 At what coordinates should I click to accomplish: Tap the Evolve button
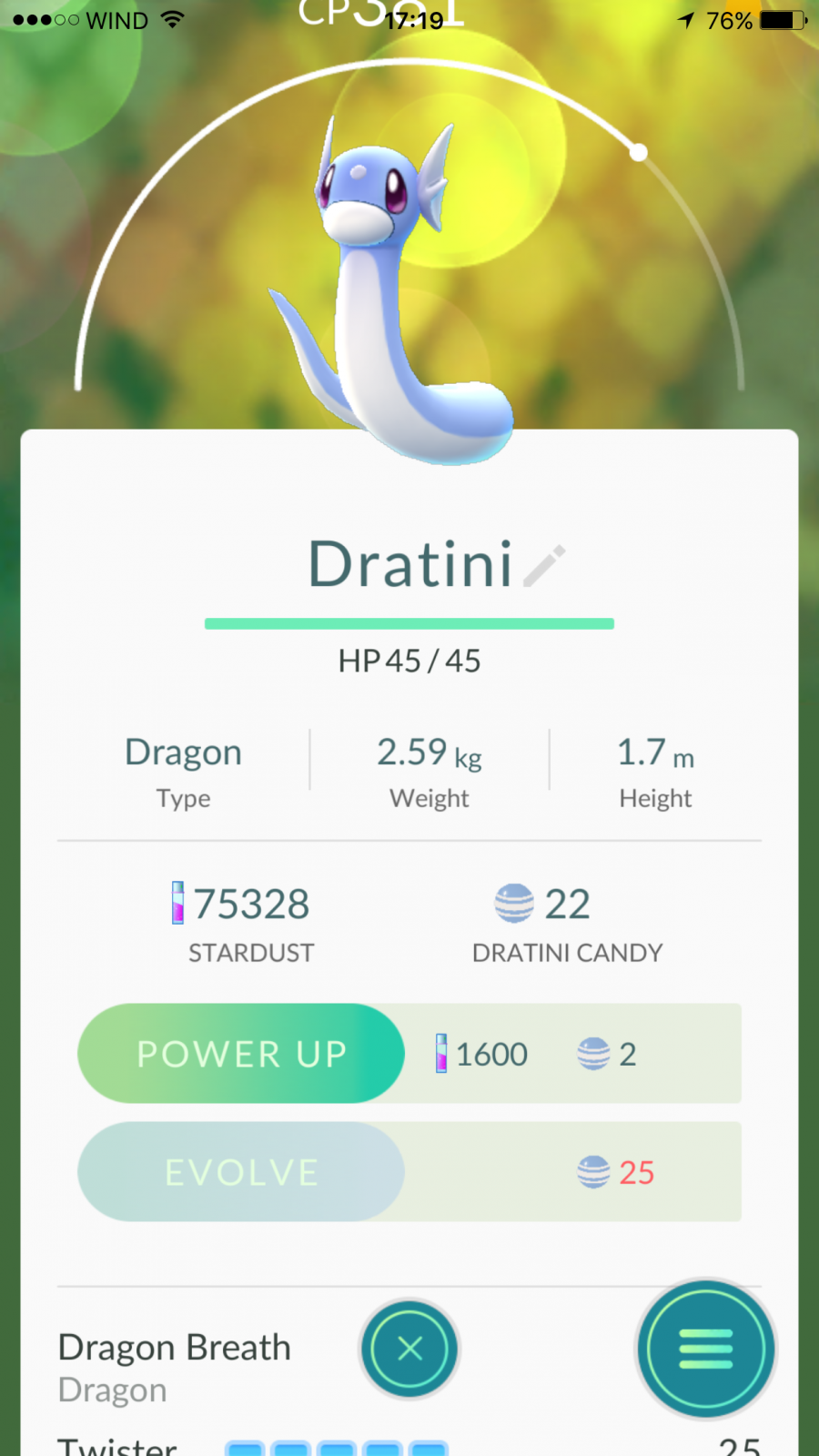point(241,1172)
